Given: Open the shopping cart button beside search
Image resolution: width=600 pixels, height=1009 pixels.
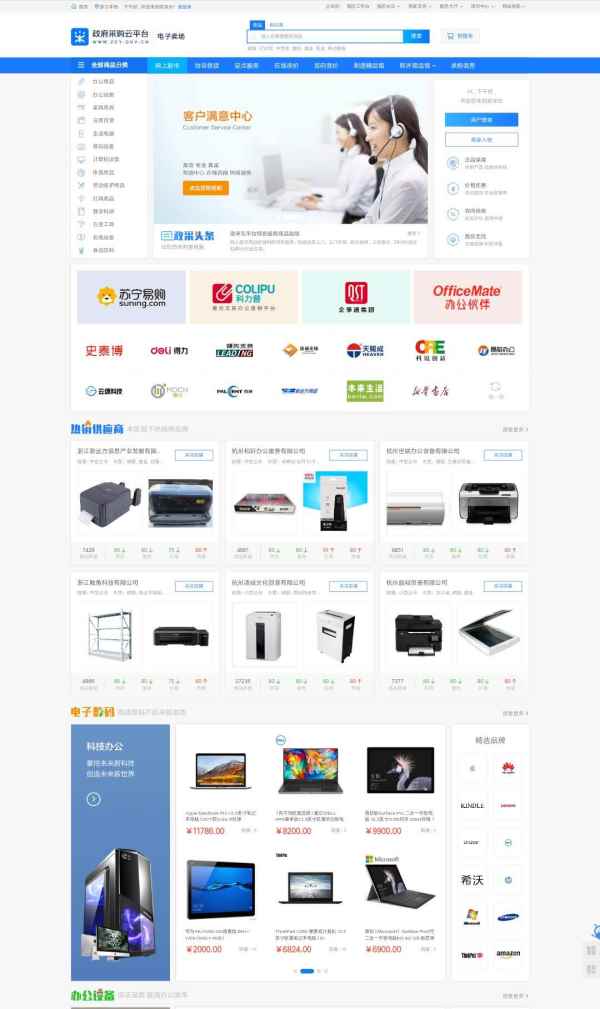Looking at the screenshot, I should (x=460, y=36).
